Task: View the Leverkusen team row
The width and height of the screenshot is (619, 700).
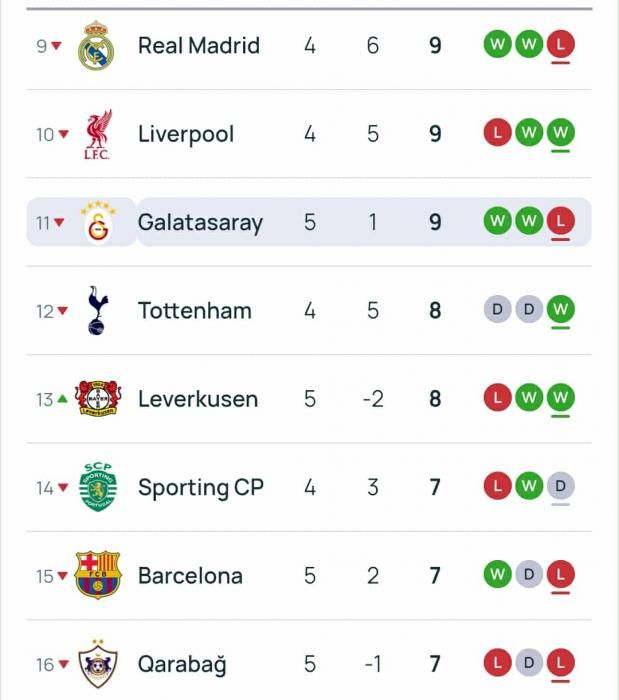Action: click(197, 399)
